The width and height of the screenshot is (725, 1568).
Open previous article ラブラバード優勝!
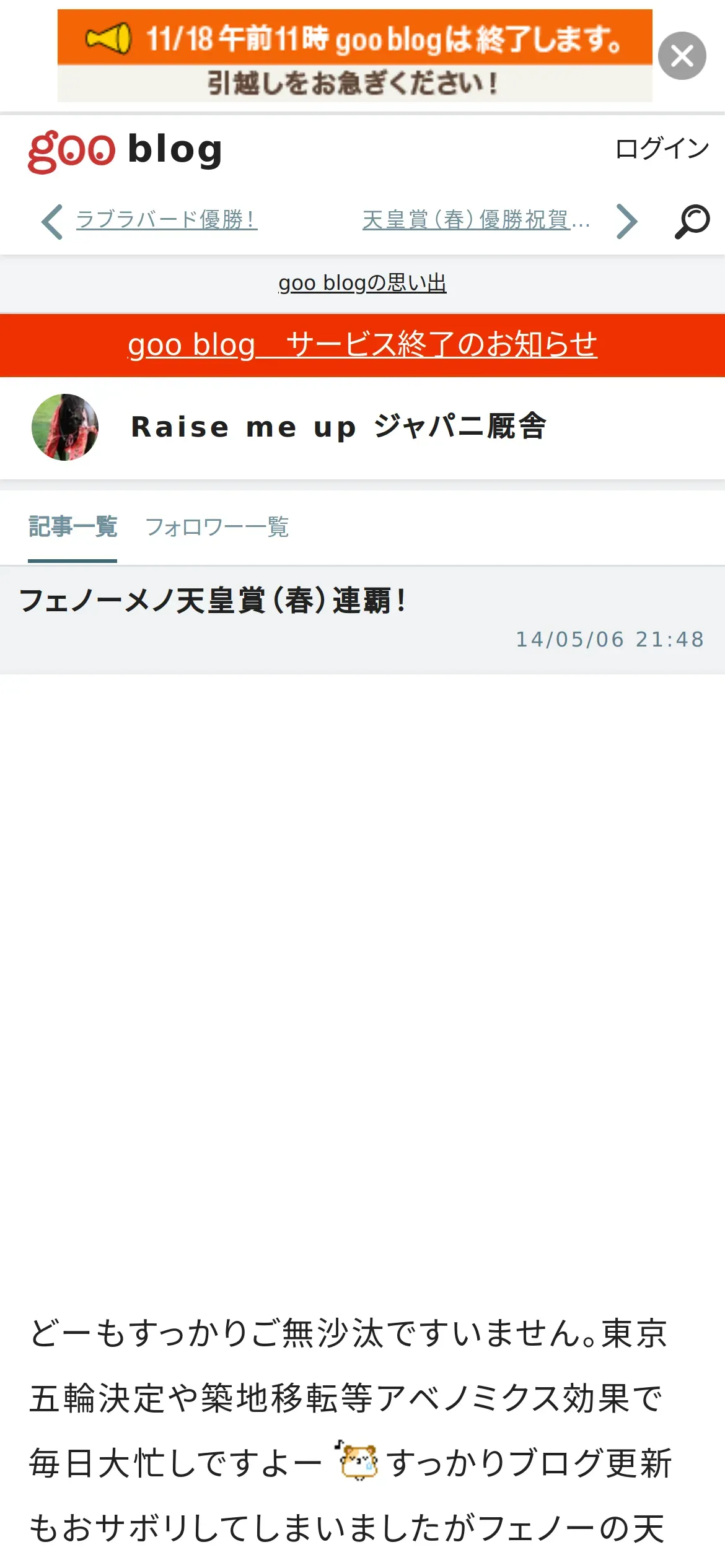point(166,220)
